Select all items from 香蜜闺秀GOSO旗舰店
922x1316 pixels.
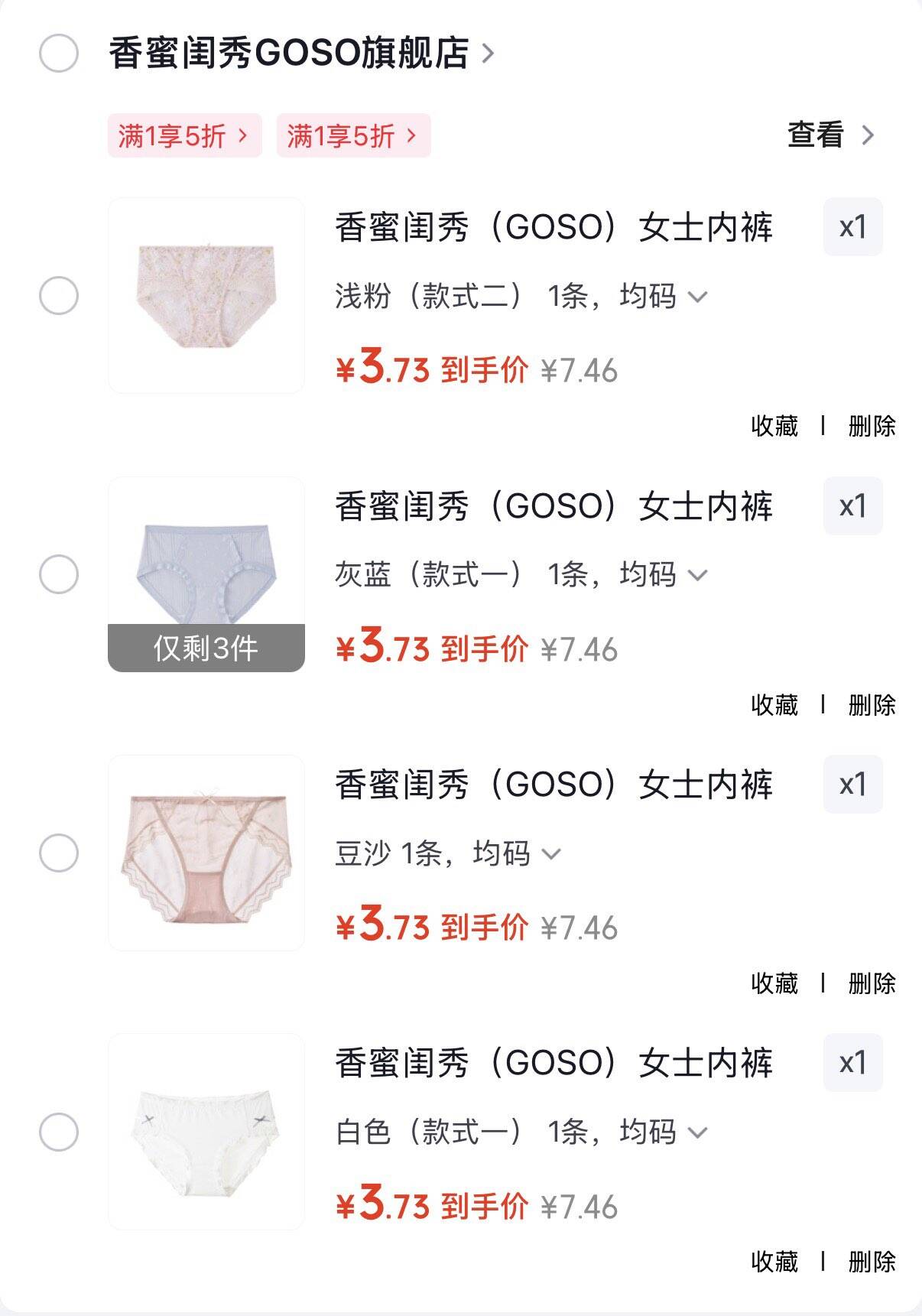(59, 54)
